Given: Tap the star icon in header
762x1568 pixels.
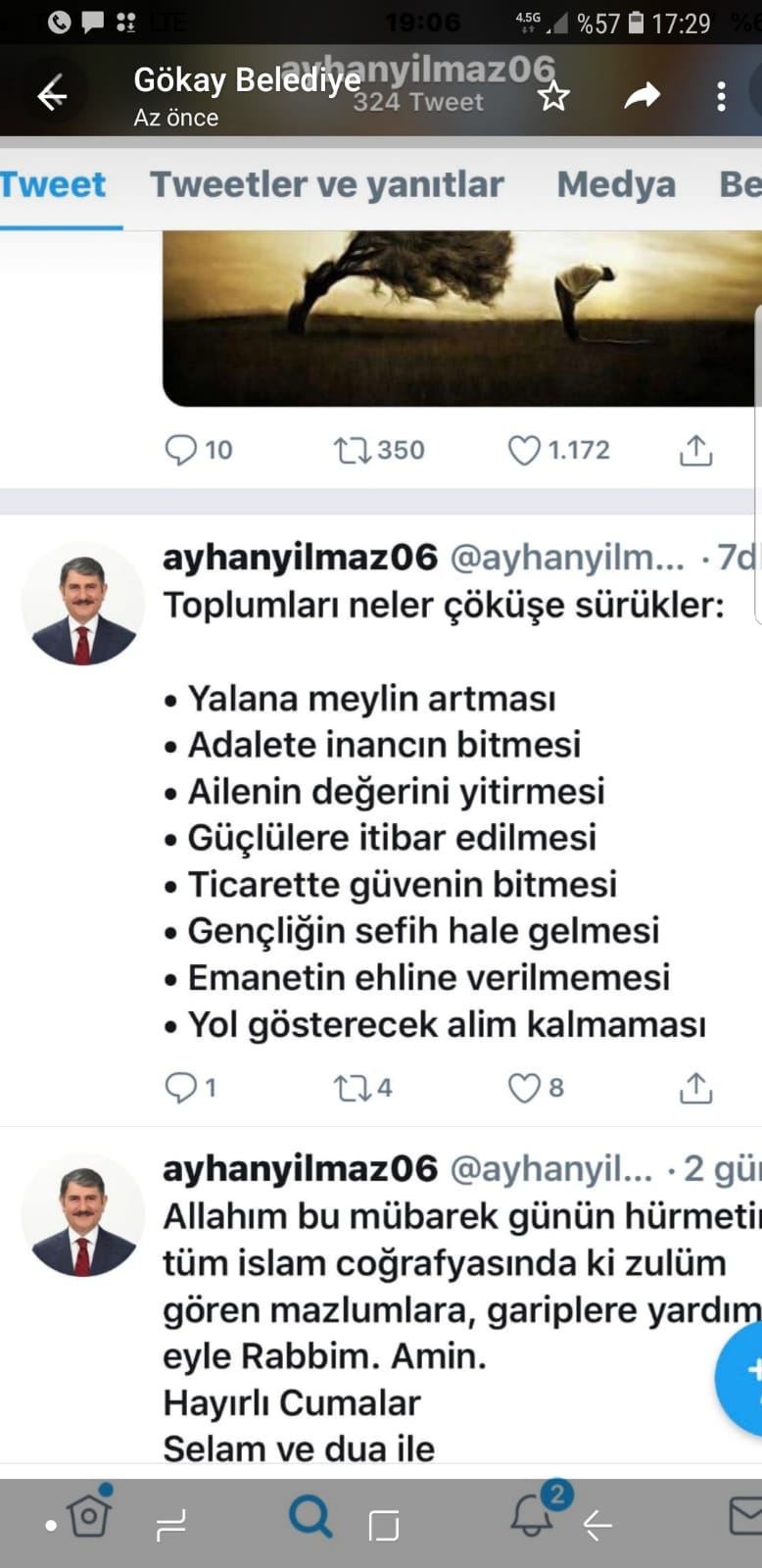Looking at the screenshot, I should (x=553, y=96).
